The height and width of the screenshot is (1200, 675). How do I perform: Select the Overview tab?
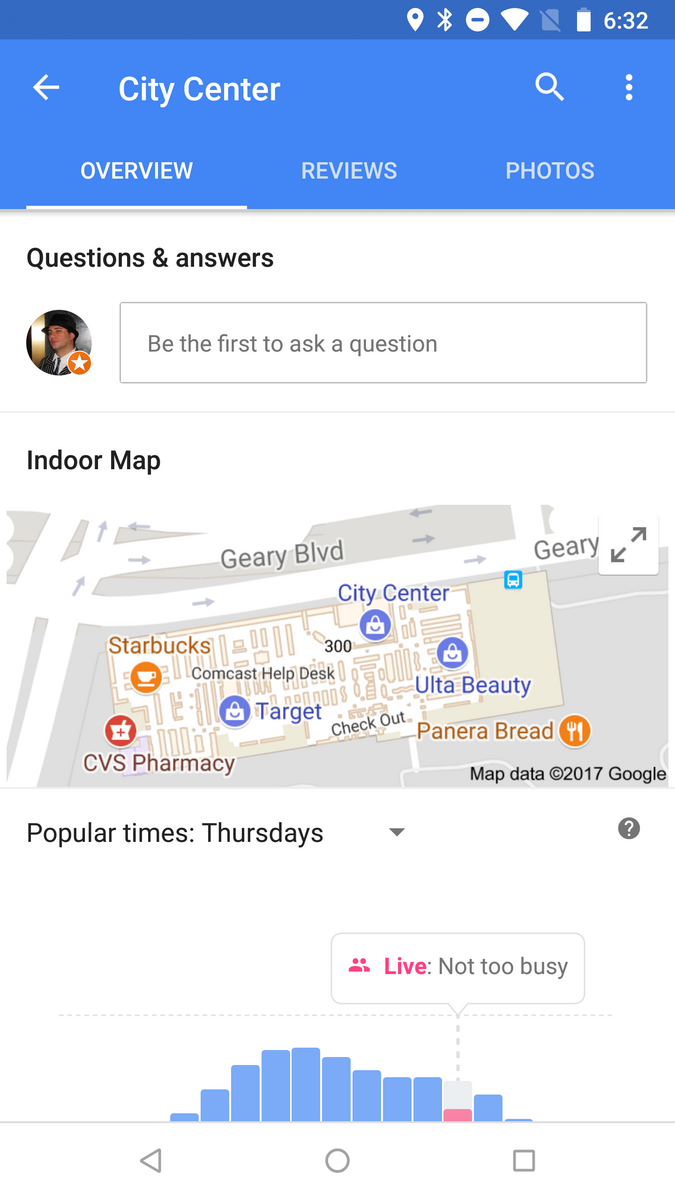pos(137,171)
